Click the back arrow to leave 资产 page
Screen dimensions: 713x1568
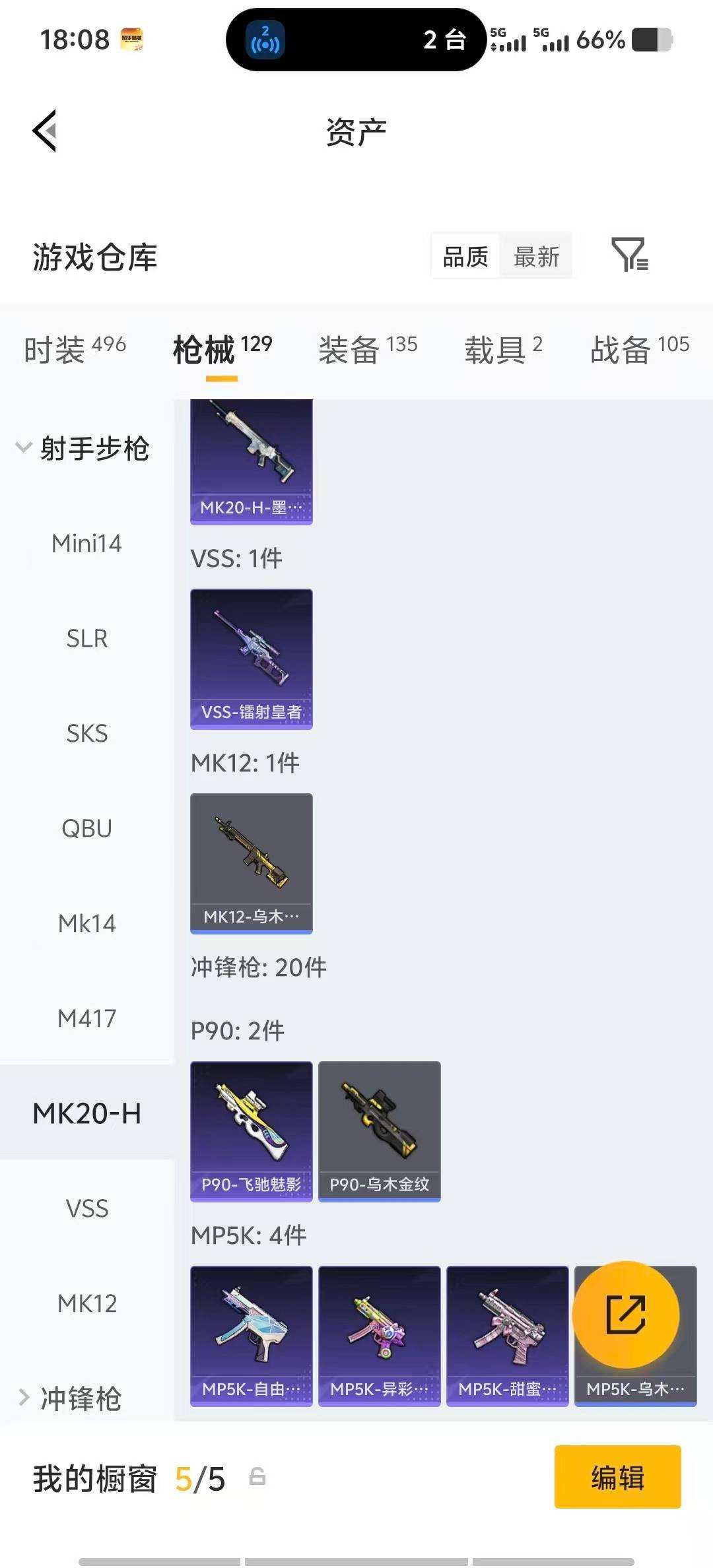(x=44, y=130)
